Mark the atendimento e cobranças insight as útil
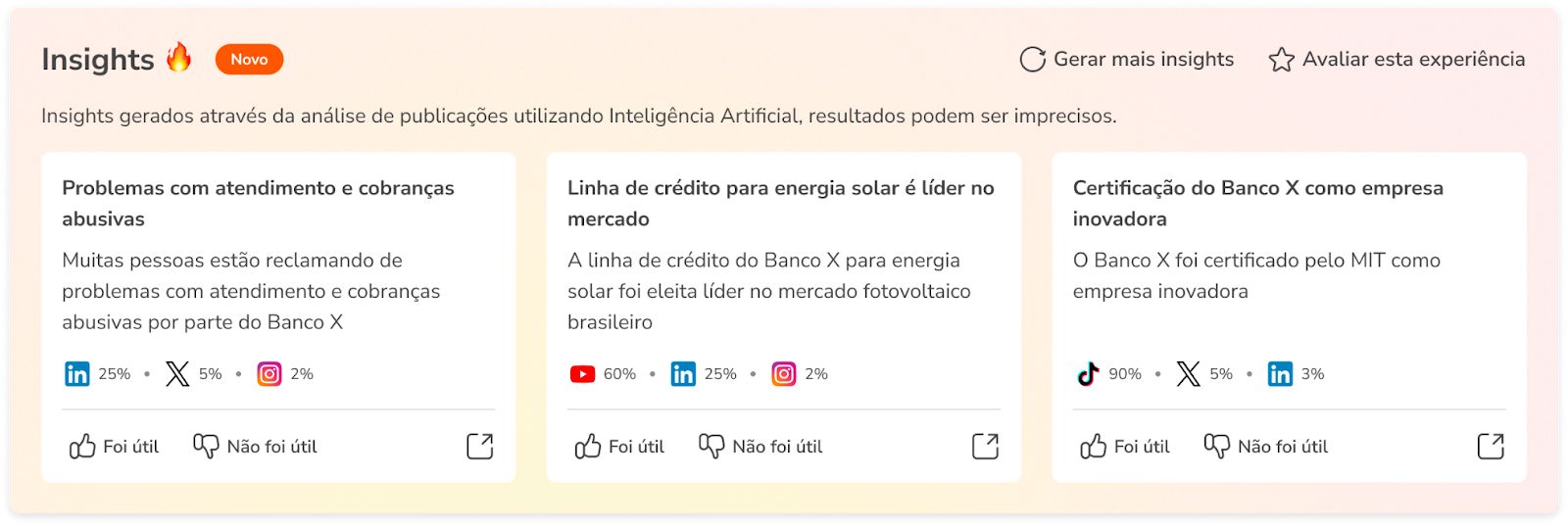The width and height of the screenshot is (1568, 526). point(114,447)
